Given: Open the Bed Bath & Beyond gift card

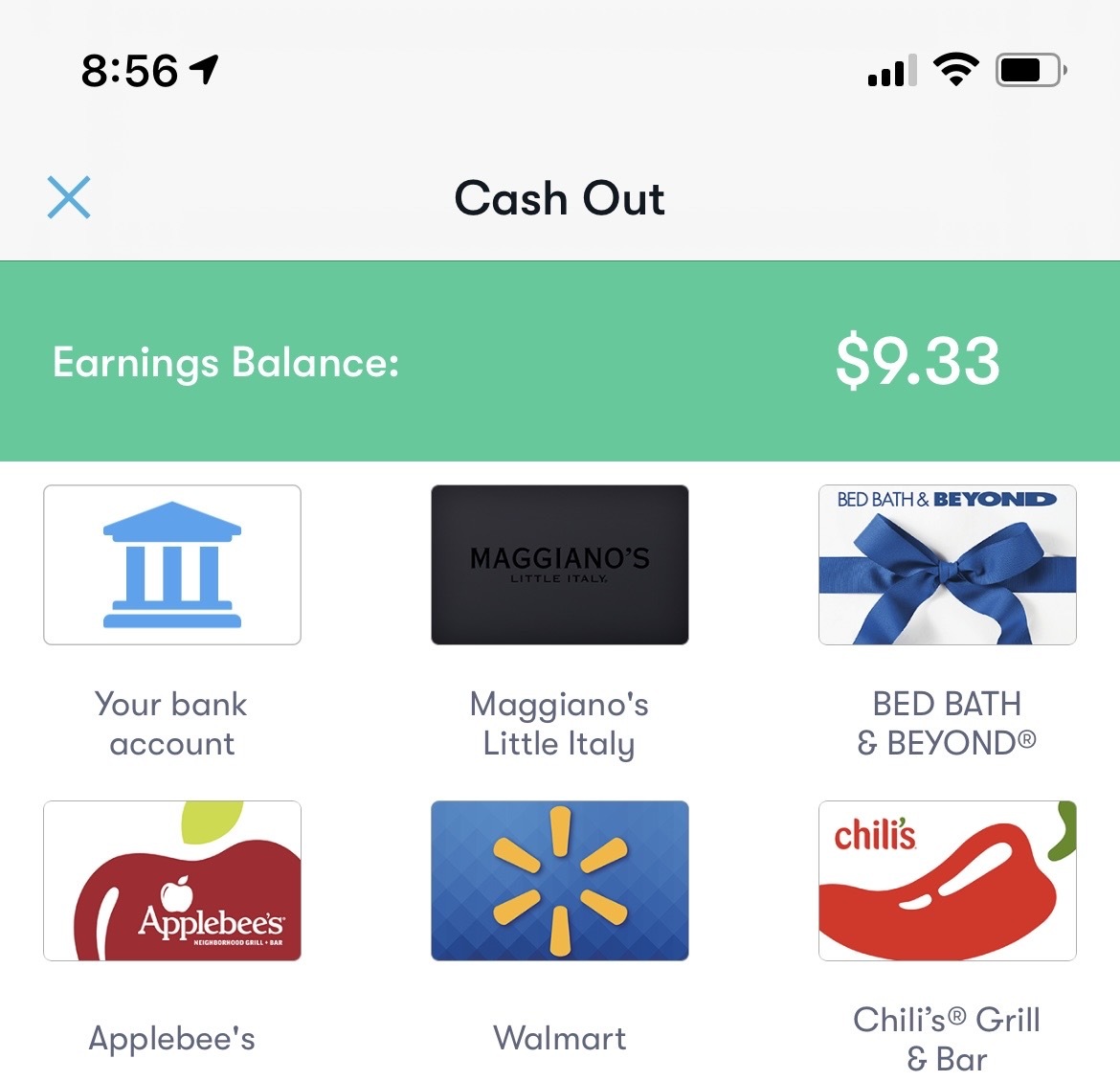Looking at the screenshot, I should click(x=947, y=565).
